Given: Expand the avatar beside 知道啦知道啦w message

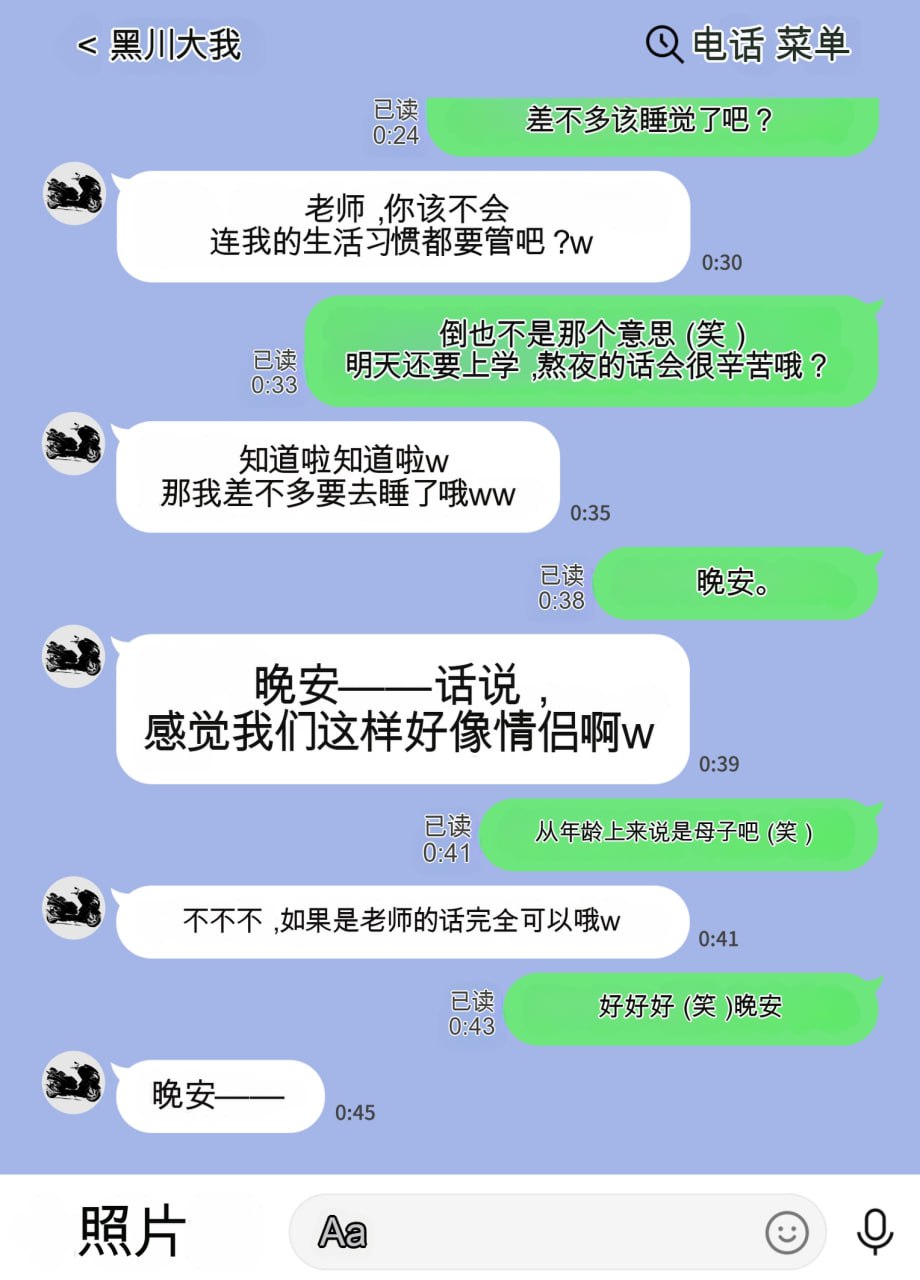Looking at the screenshot, I should (72, 446).
